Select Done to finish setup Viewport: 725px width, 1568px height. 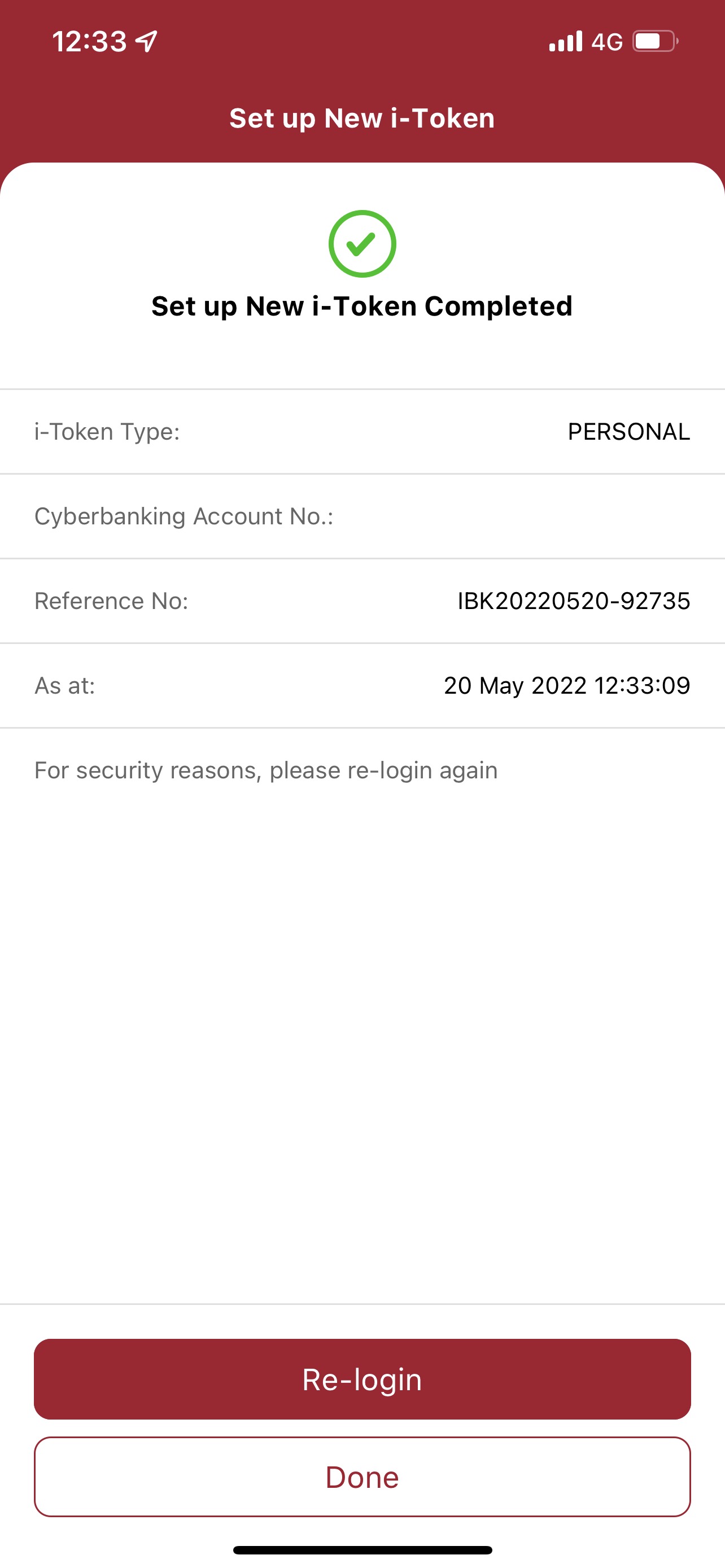click(362, 1477)
